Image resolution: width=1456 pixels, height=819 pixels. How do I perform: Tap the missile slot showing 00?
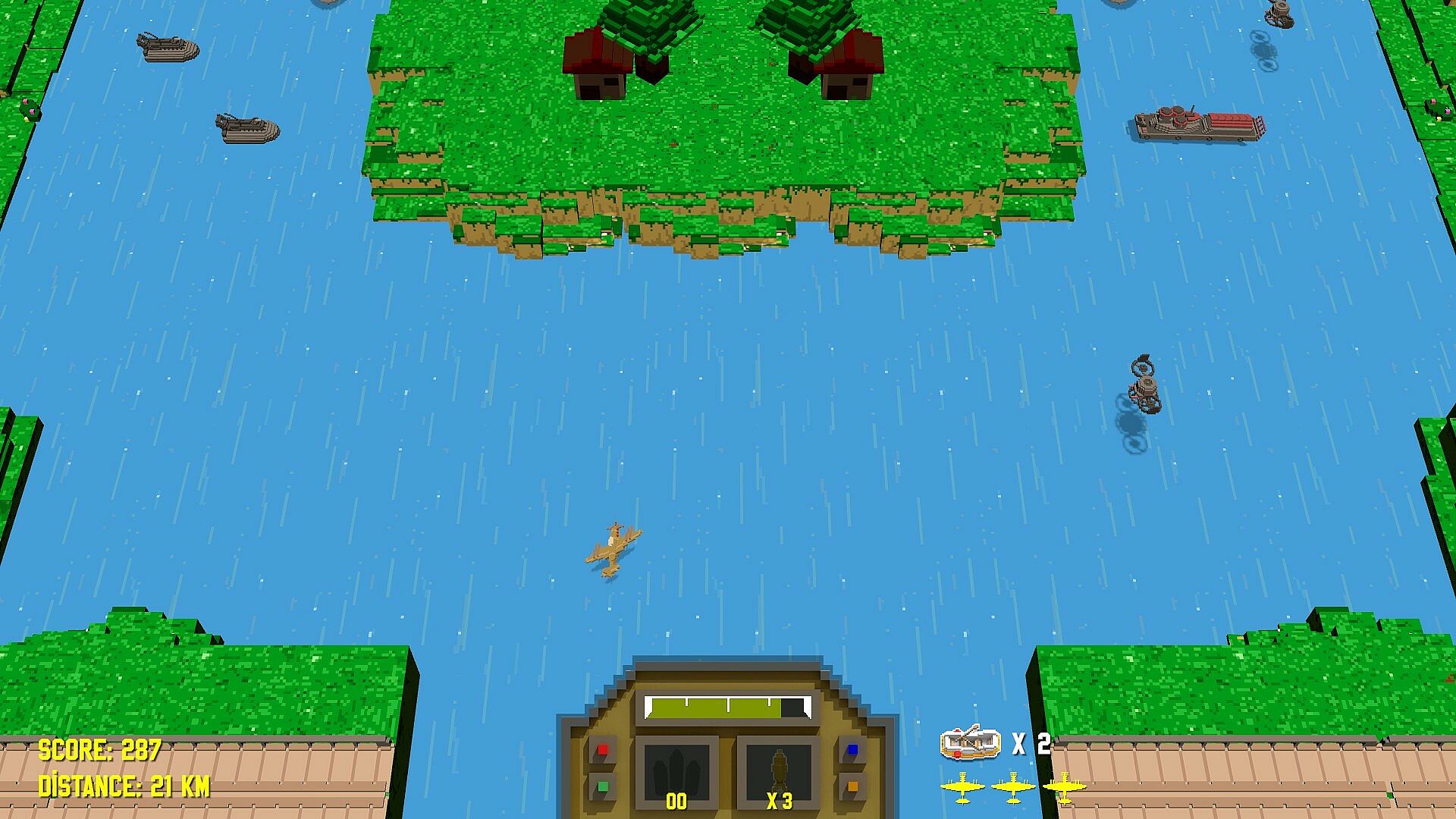point(676,773)
